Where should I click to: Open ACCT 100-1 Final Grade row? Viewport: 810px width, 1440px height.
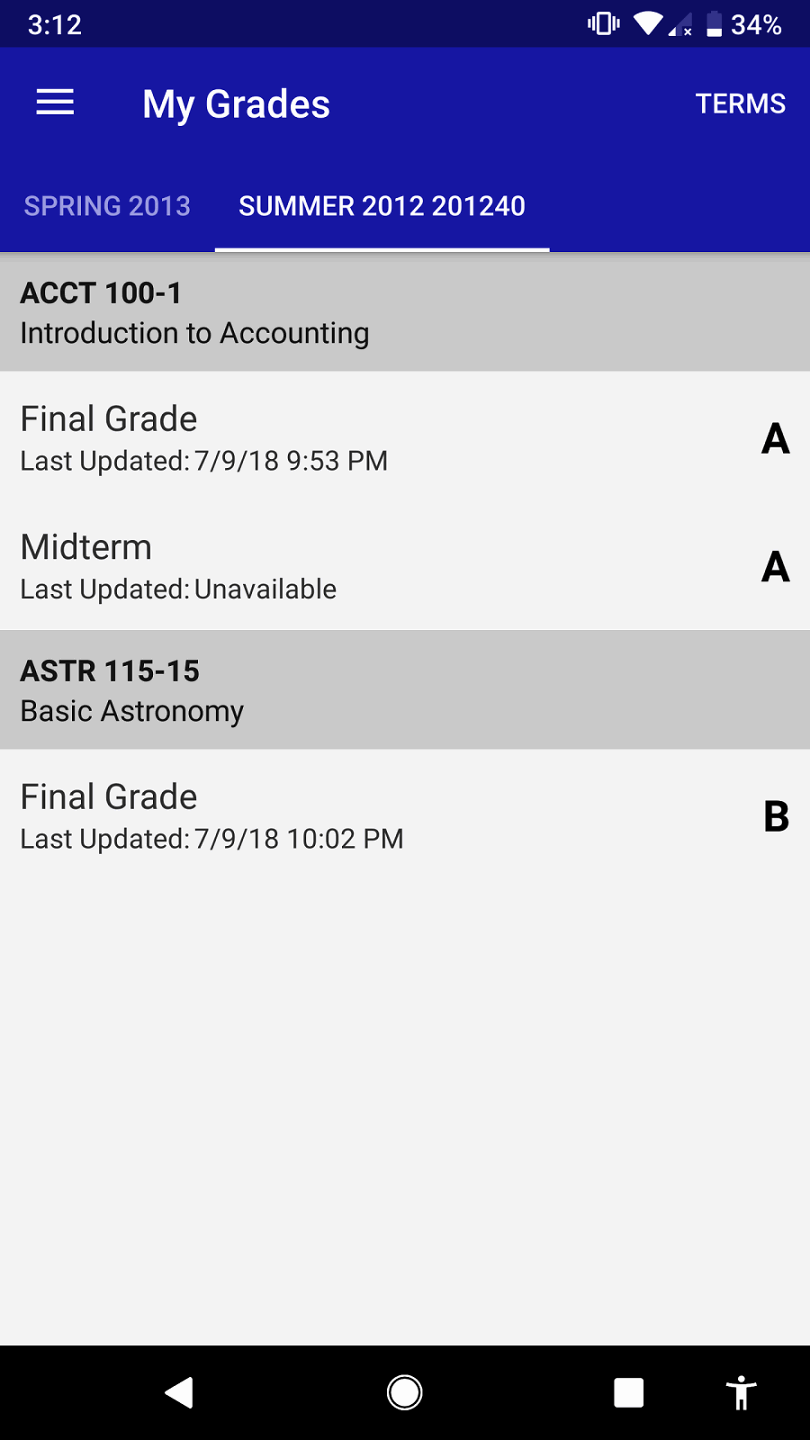tap(404, 437)
